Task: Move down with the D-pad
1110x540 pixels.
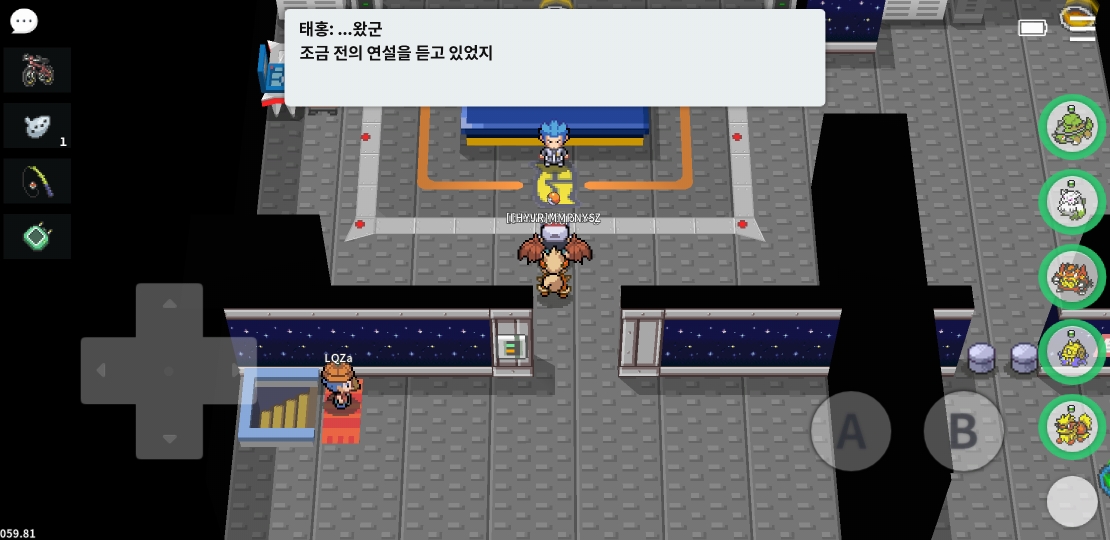Action: click(x=169, y=437)
